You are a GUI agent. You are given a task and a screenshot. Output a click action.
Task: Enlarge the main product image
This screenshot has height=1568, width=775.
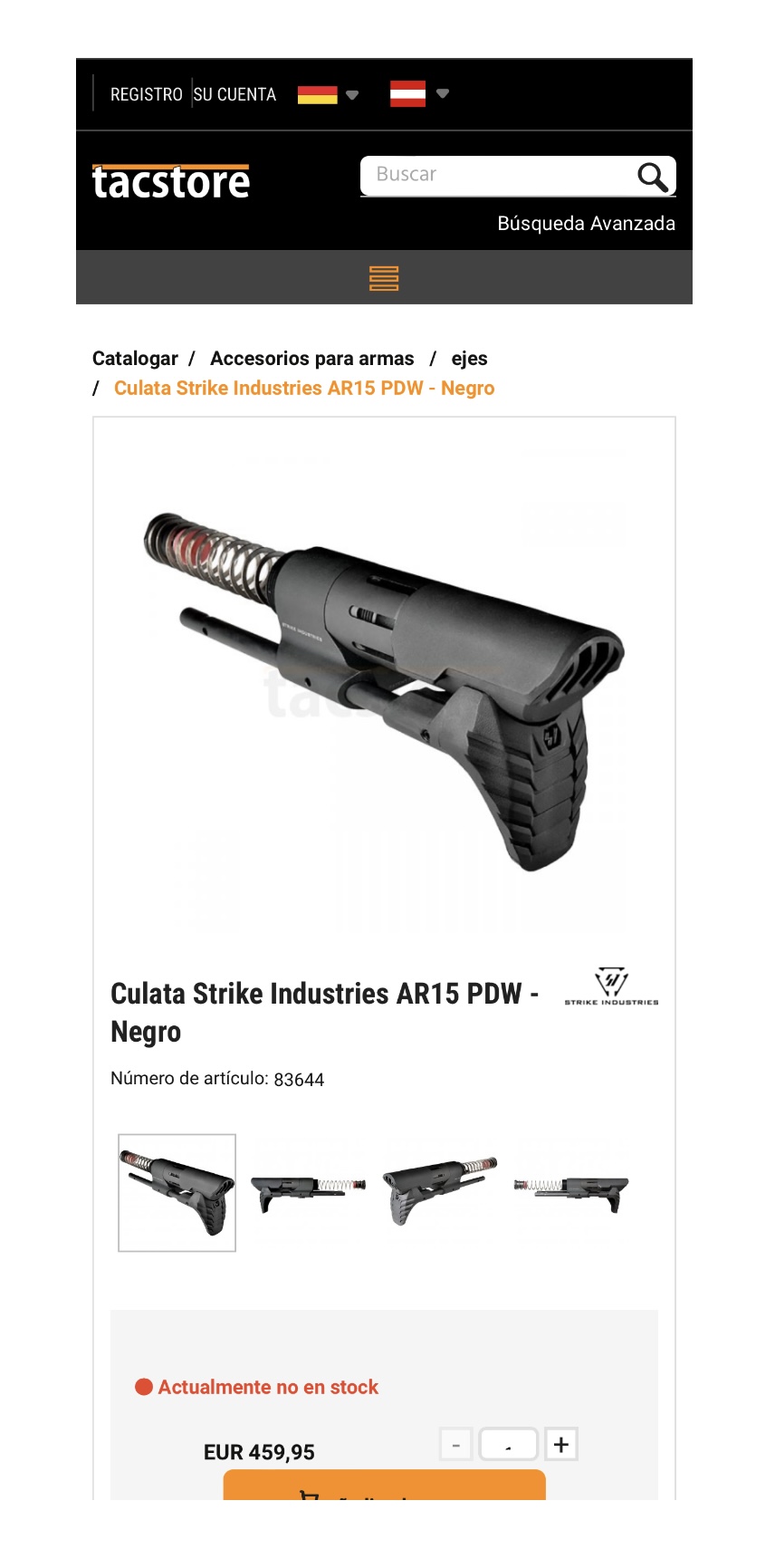click(x=384, y=688)
